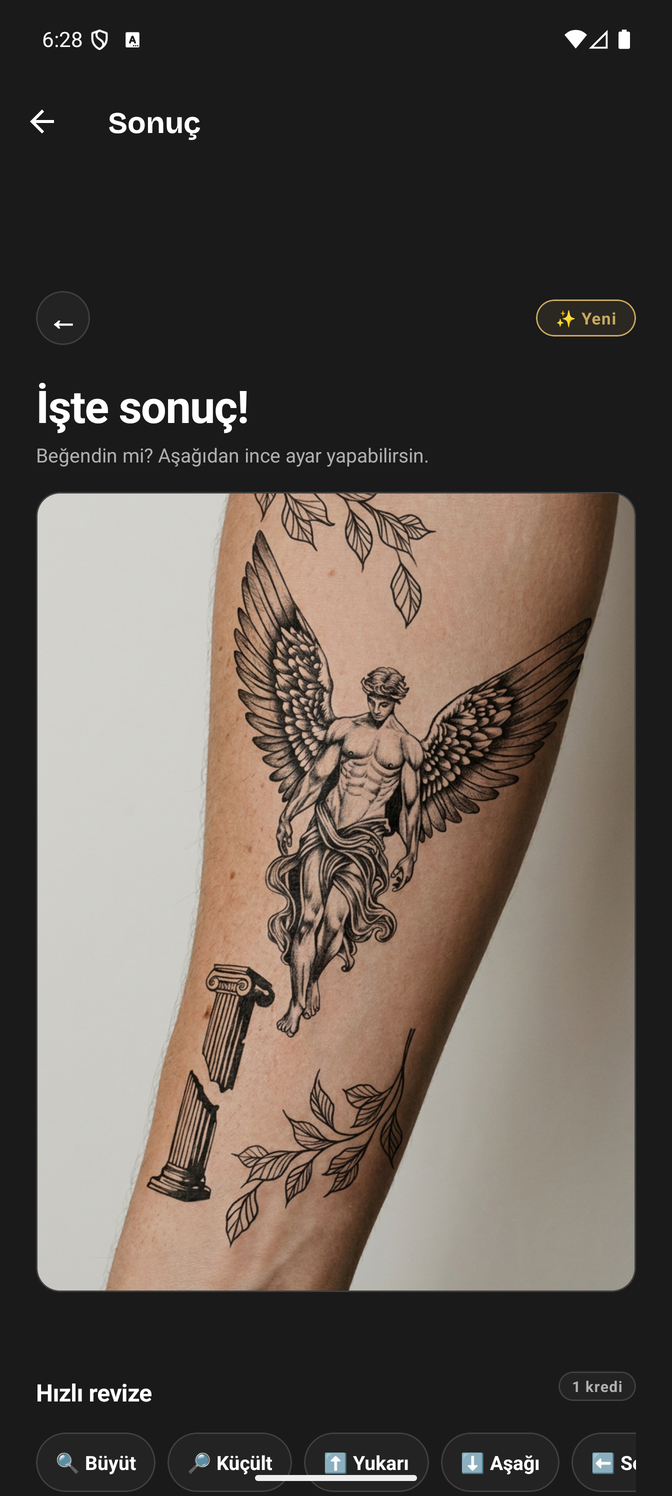Go back using the app bar arrow
This screenshot has height=1496, width=672.
coord(42,122)
